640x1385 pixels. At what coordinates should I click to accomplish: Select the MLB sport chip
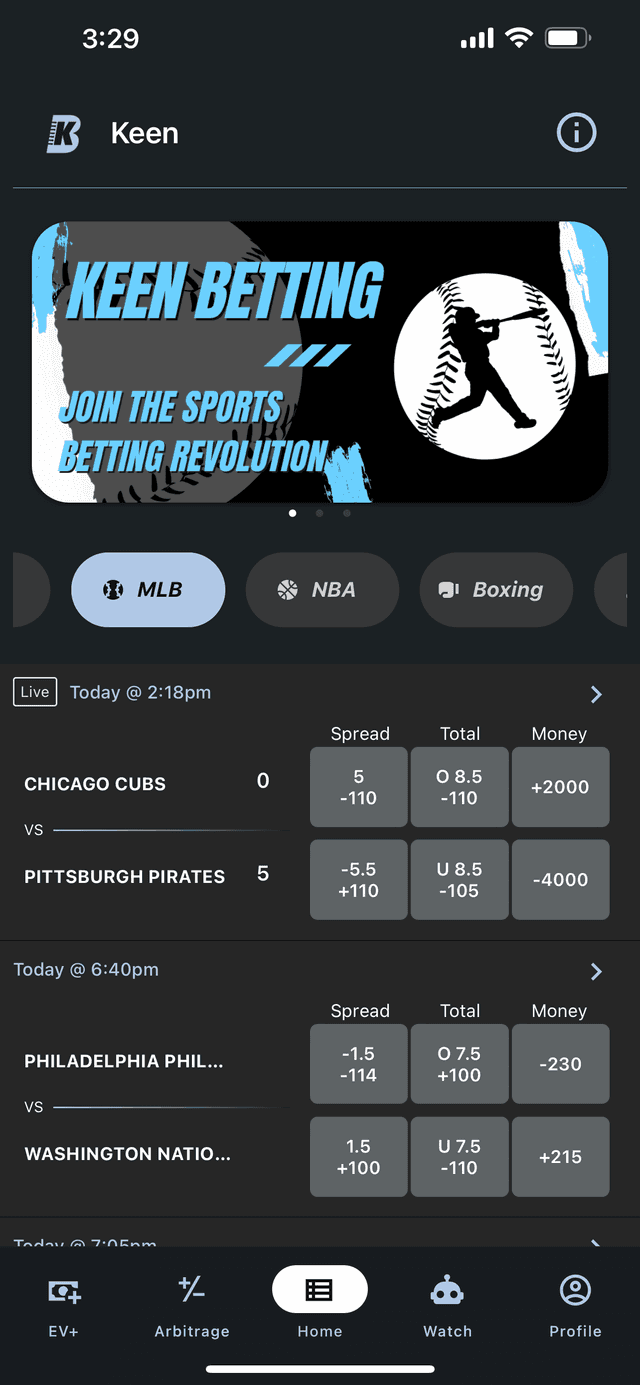(x=148, y=590)
